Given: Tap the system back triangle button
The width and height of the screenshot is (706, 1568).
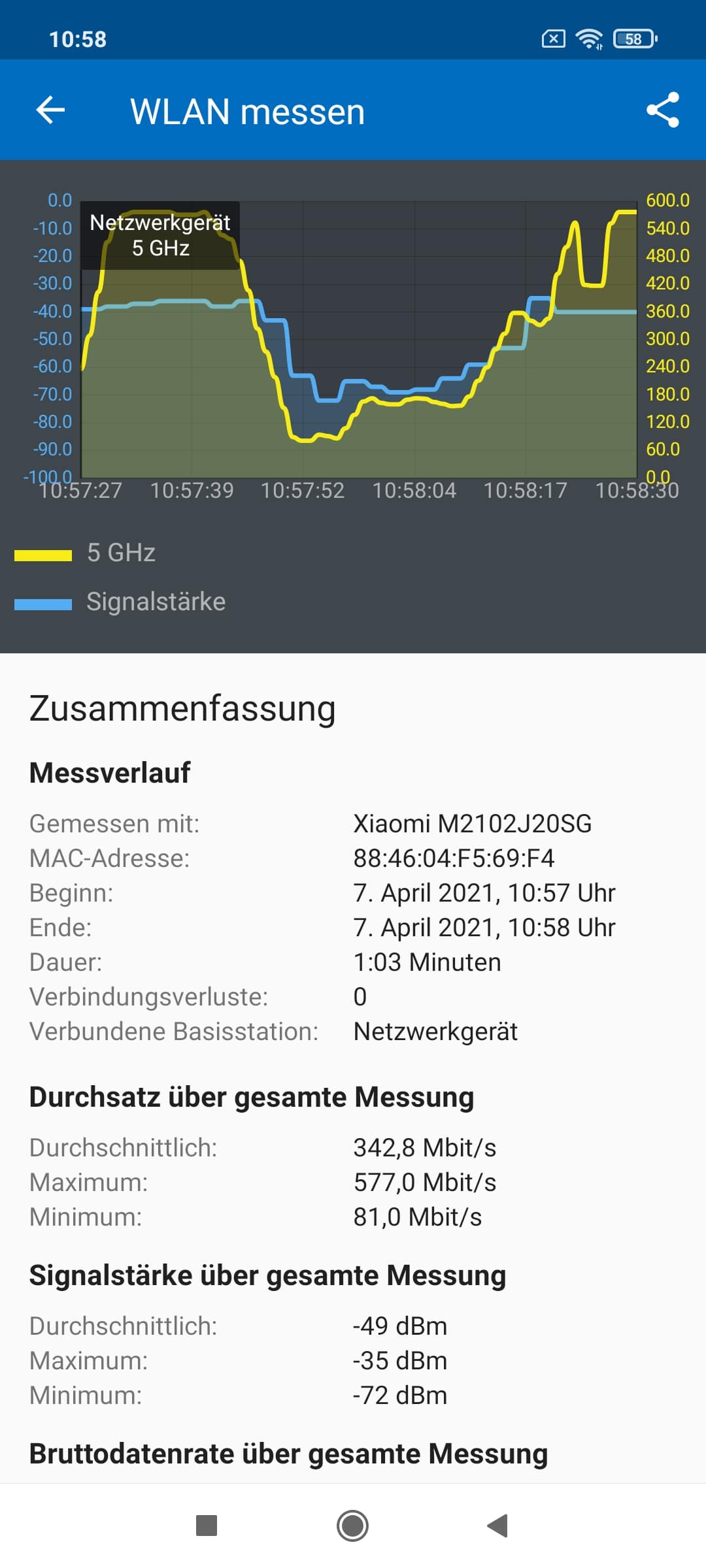Looking at the screenshot, I should [x=497, y=1526].
